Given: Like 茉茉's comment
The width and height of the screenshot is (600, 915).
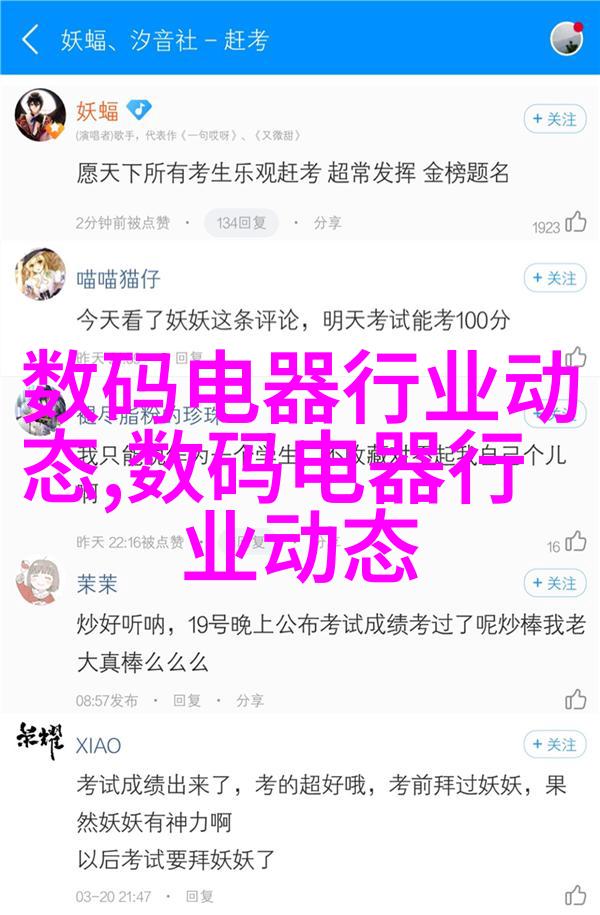Looking at the screenshot, I should click(x=576, y=698).
